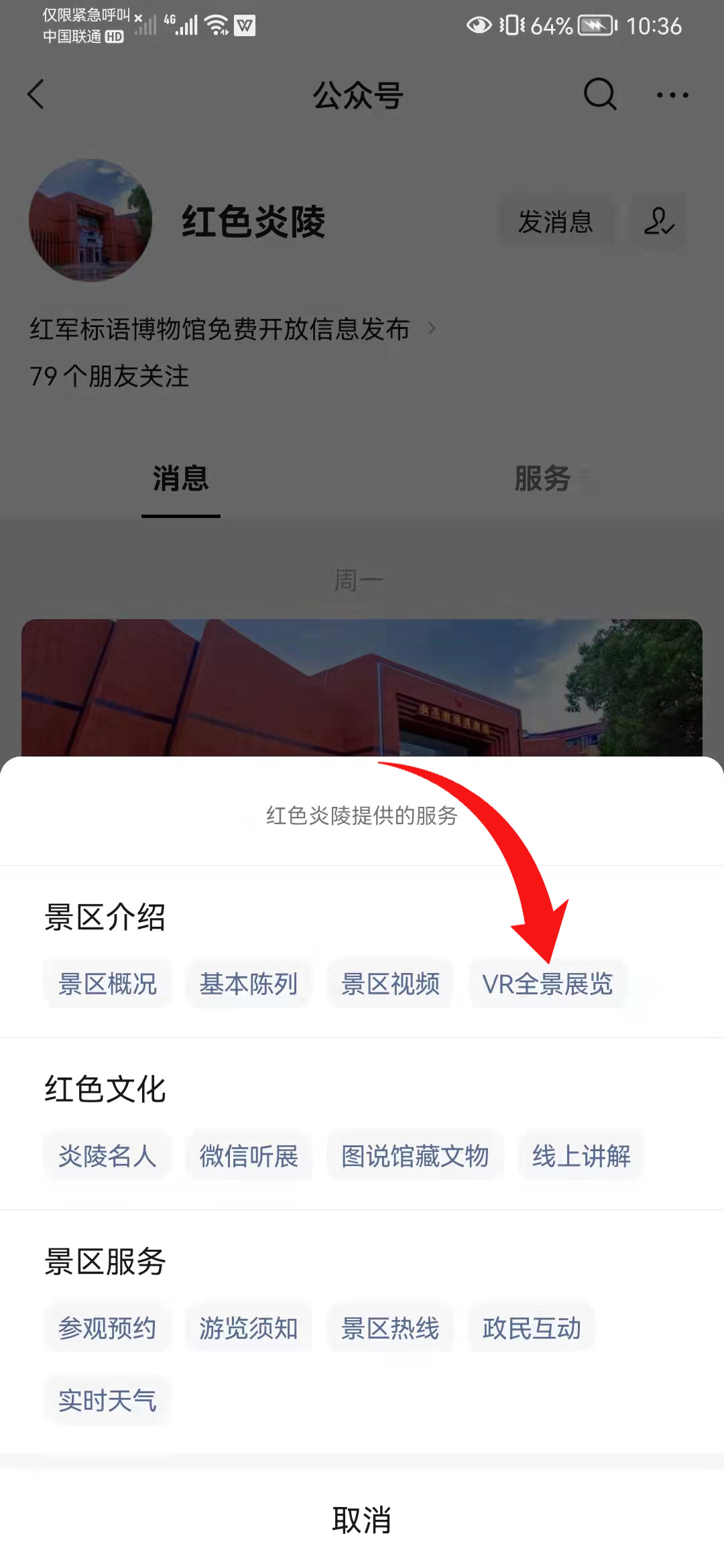The height and width of the screenshot is (1568, 724).
Task: Open the three-dot overflow menu
Action: point(672,94)
